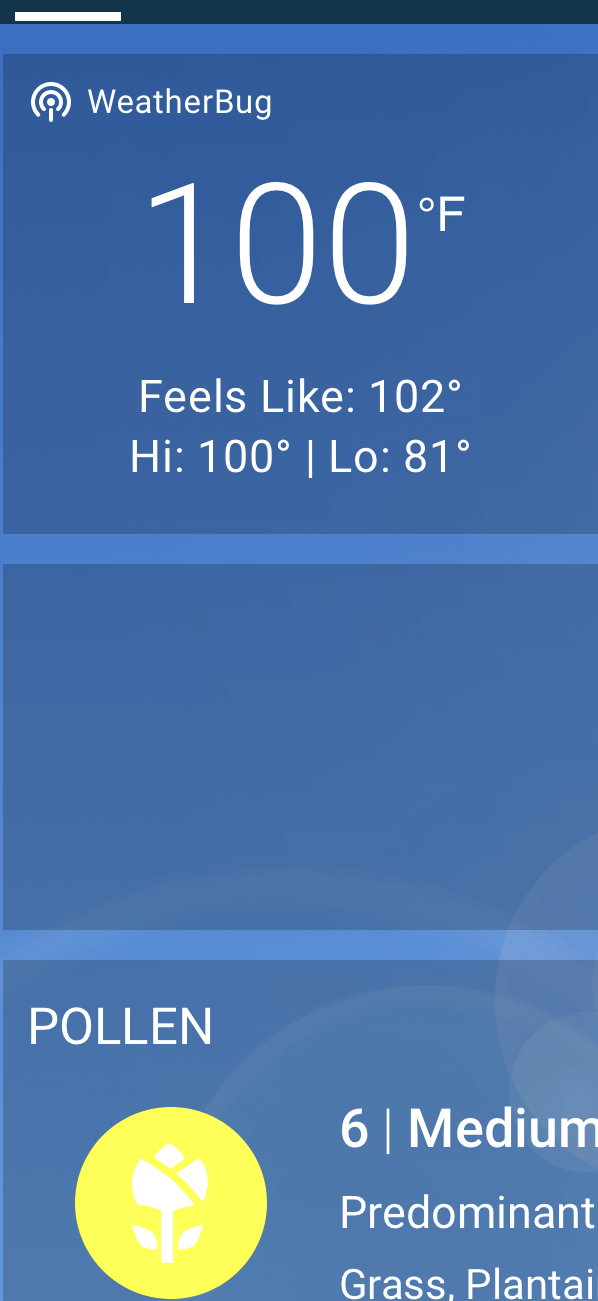Open the current temperature card
This screenshot has width=598, height=1301.
pos(300,294)
